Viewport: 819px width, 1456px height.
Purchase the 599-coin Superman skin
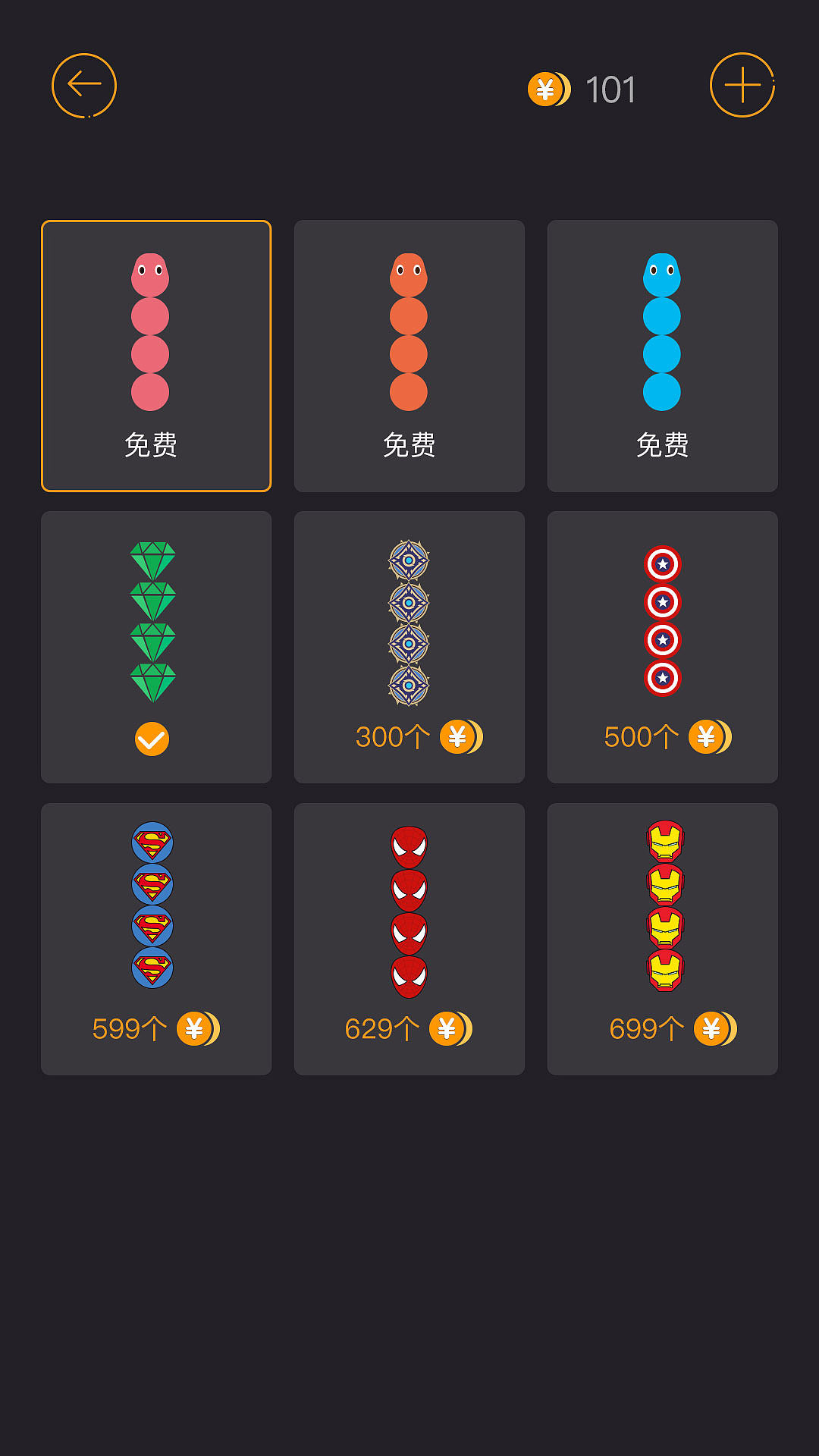[156, 938]
